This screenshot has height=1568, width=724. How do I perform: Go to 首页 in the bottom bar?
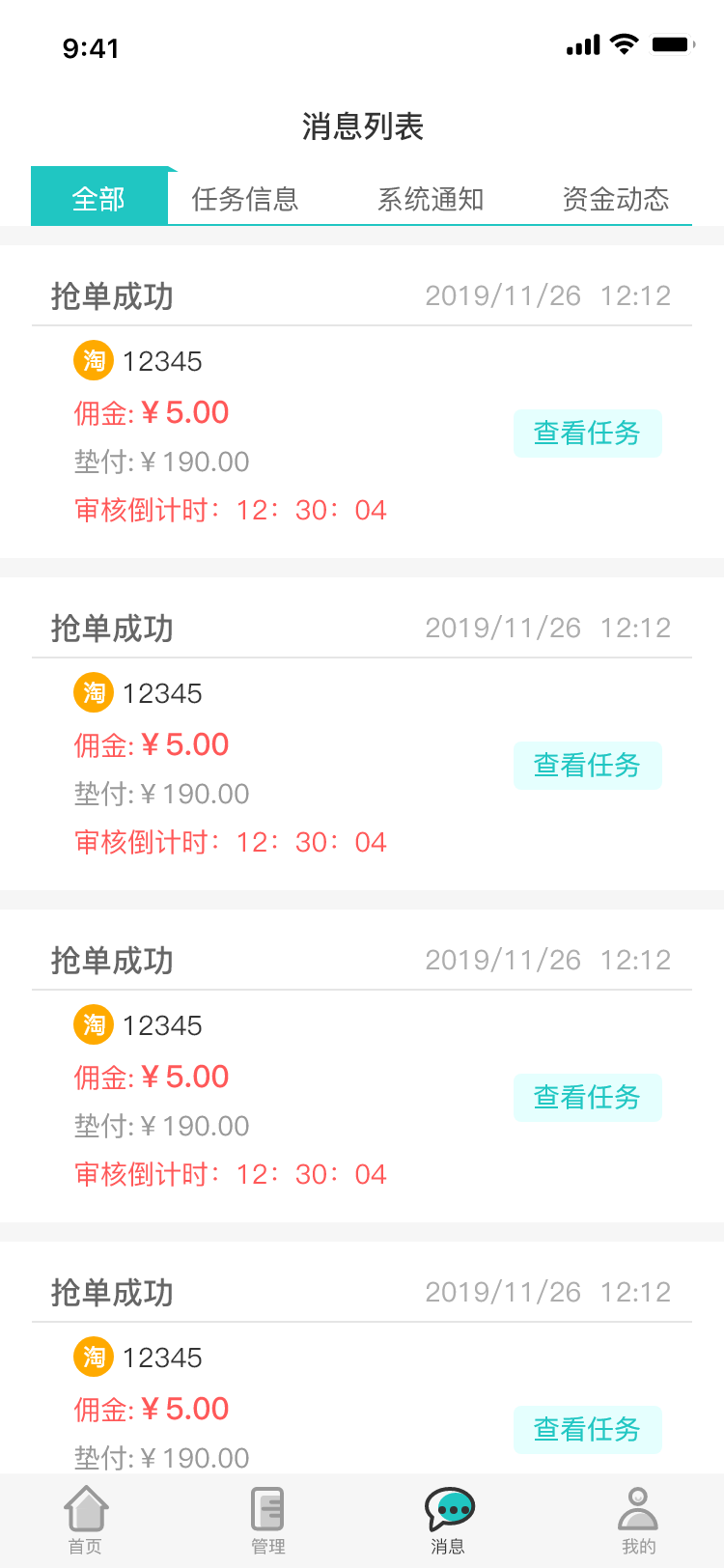pos(86,1520)
